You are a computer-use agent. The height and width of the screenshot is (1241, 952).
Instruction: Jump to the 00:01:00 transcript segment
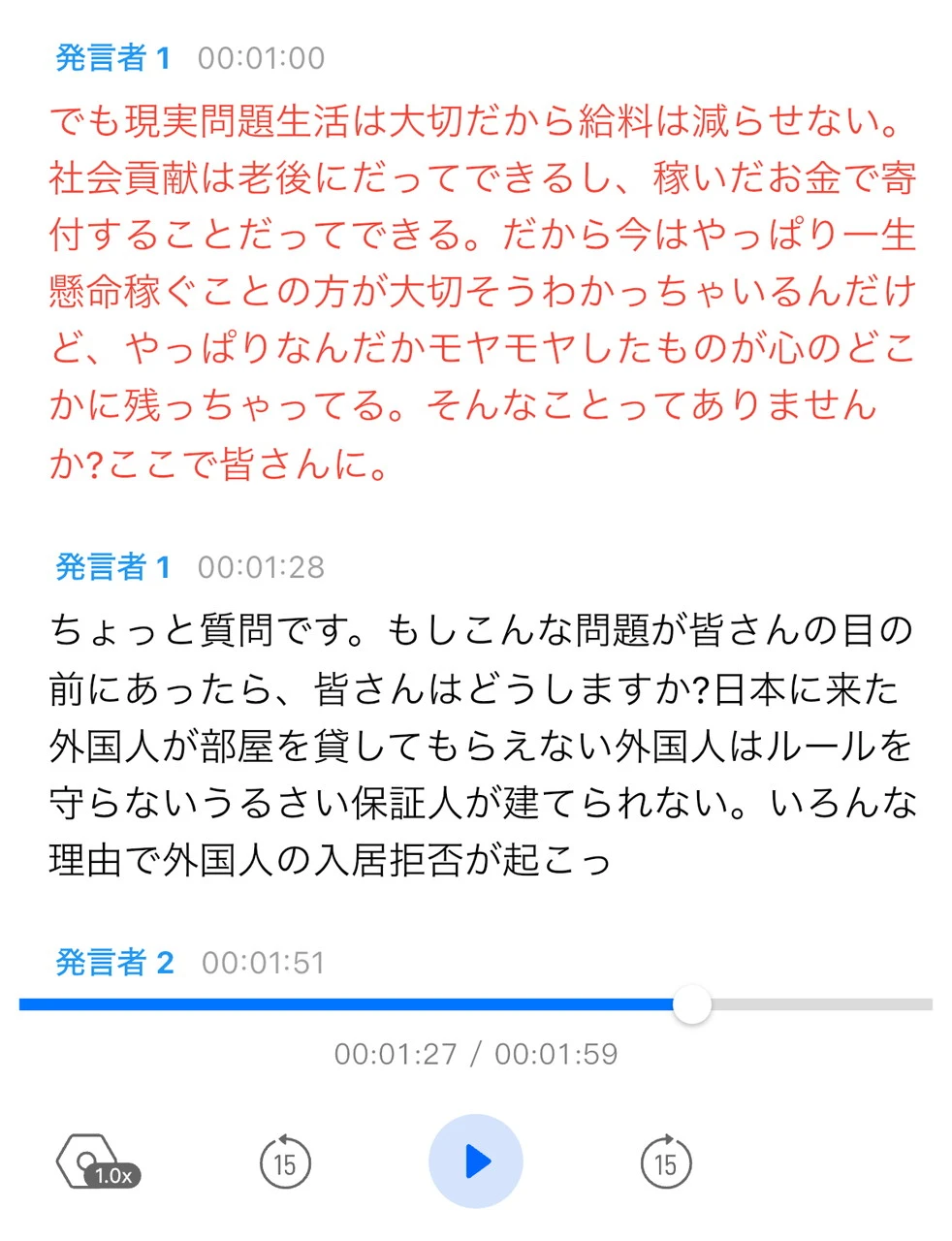tap(261, 58)
